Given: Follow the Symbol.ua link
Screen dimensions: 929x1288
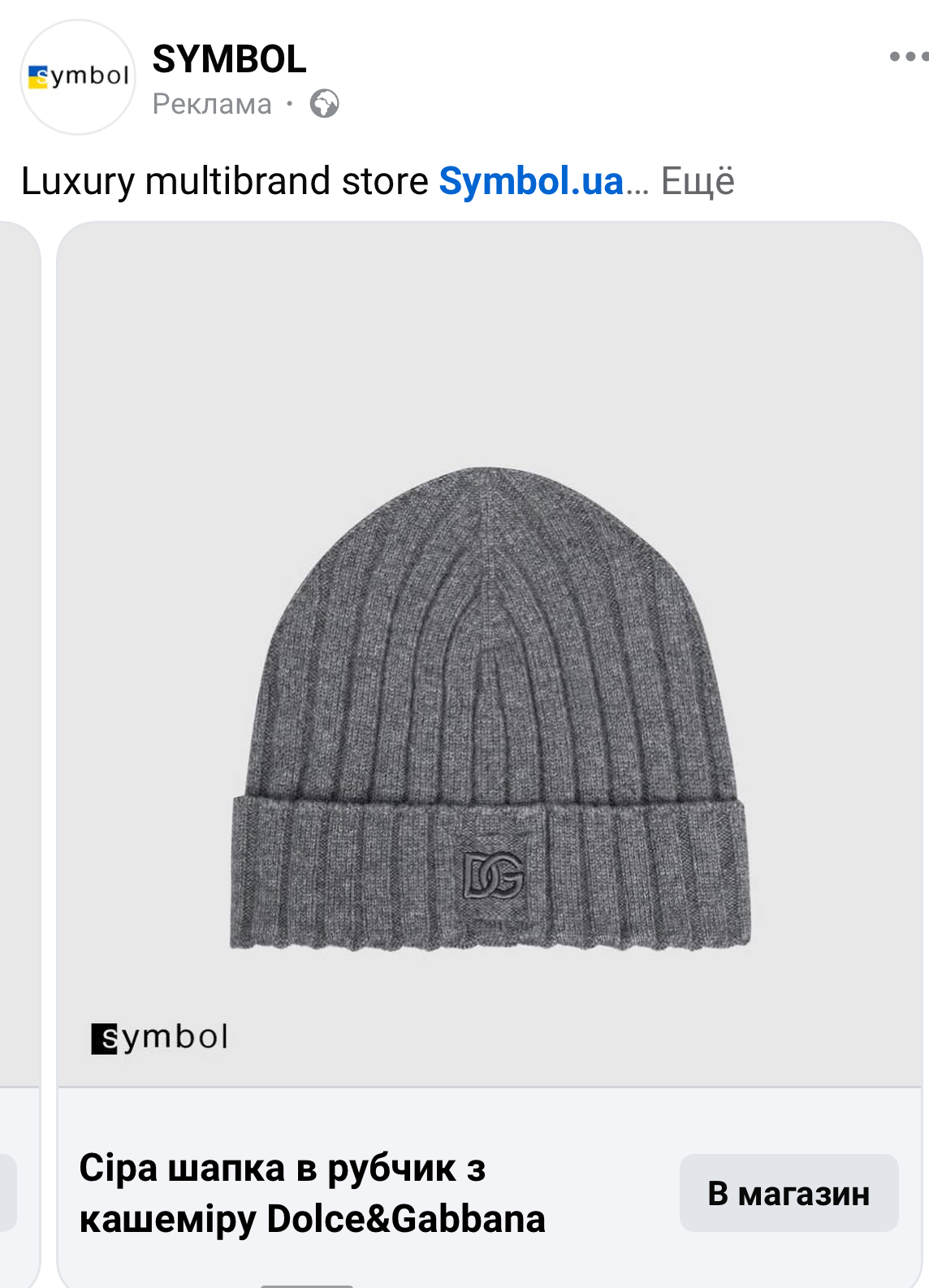Looking at the screenshot, I should coord(531,181).
